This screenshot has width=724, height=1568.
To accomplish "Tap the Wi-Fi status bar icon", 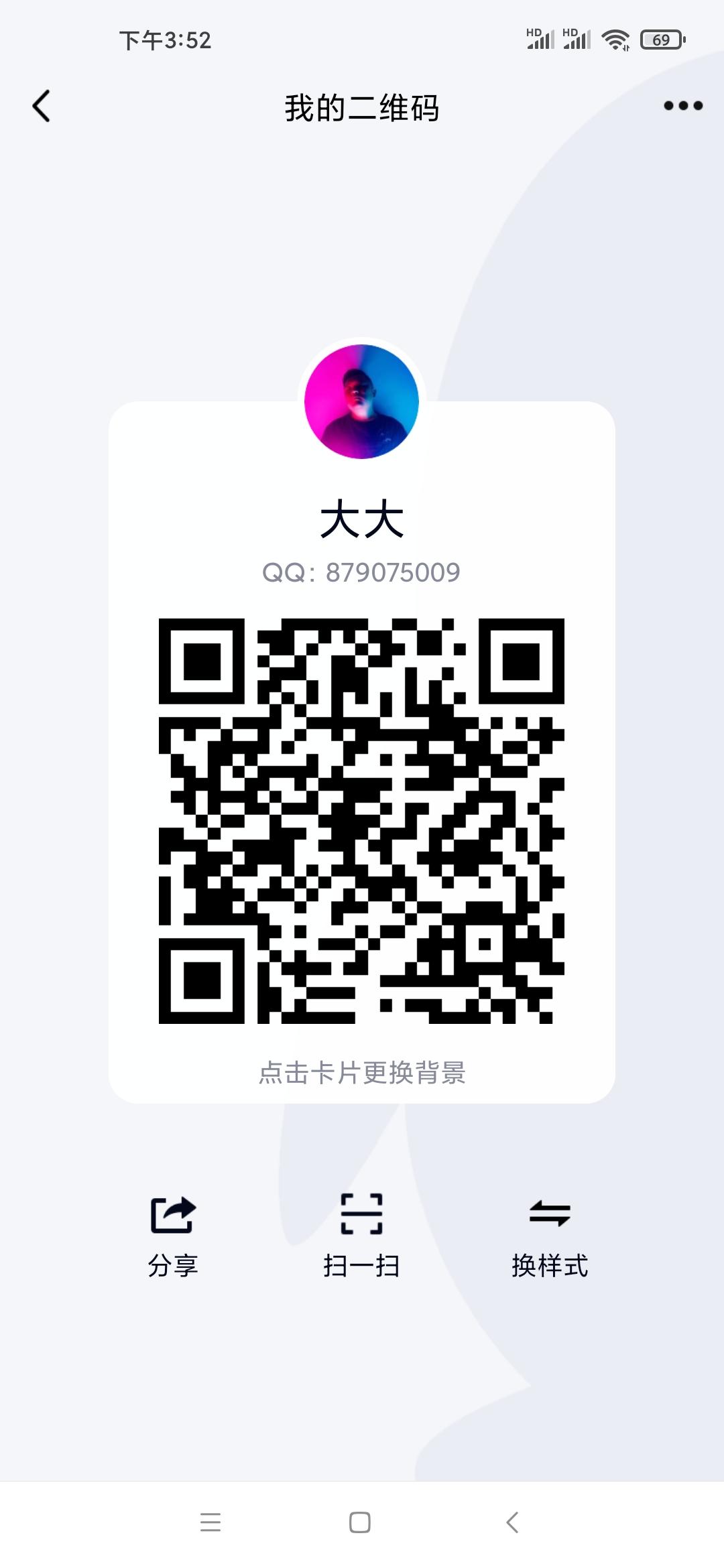I will [616, 40].
